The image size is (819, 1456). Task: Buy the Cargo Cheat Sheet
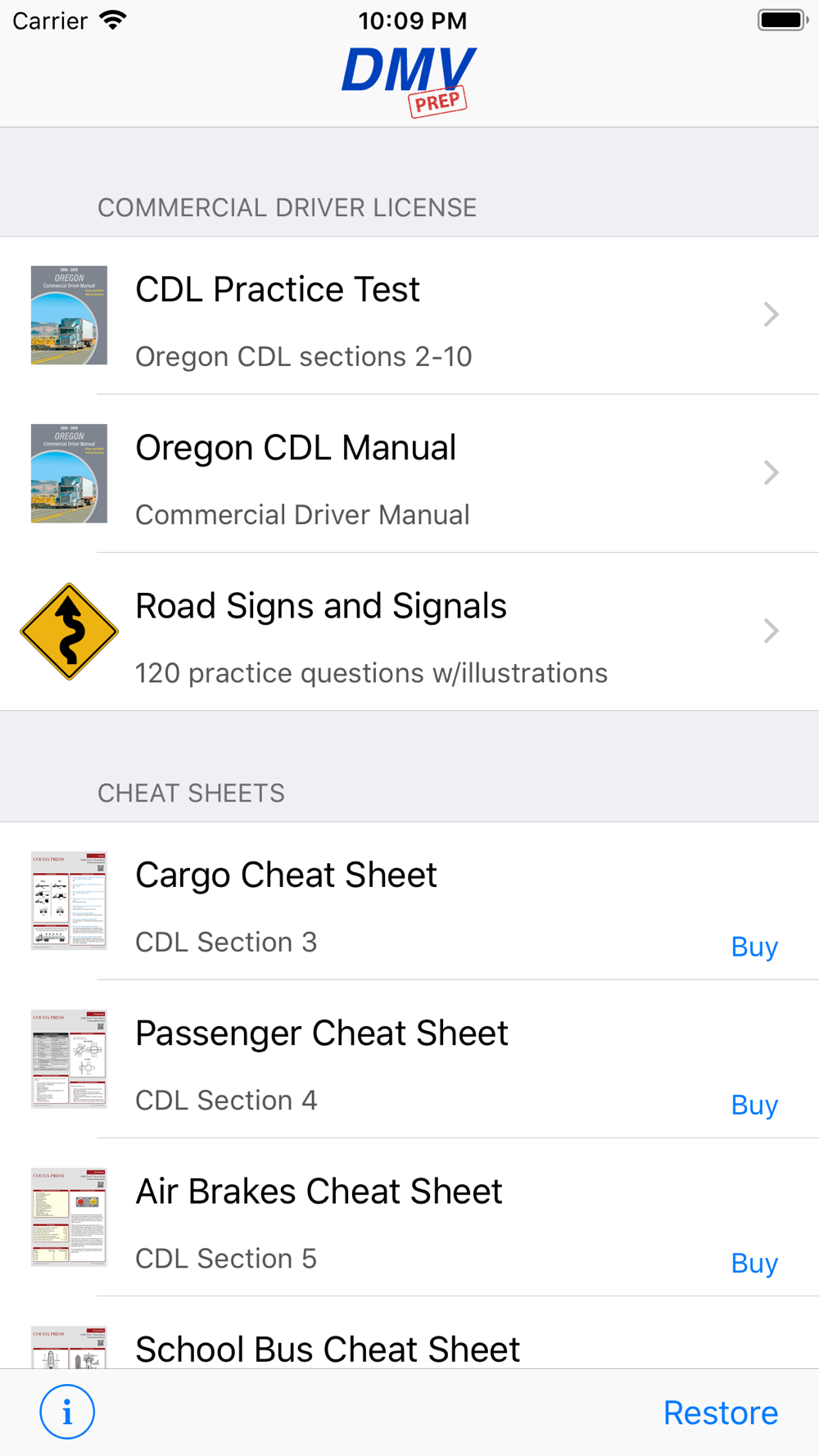tap(754, 946)
